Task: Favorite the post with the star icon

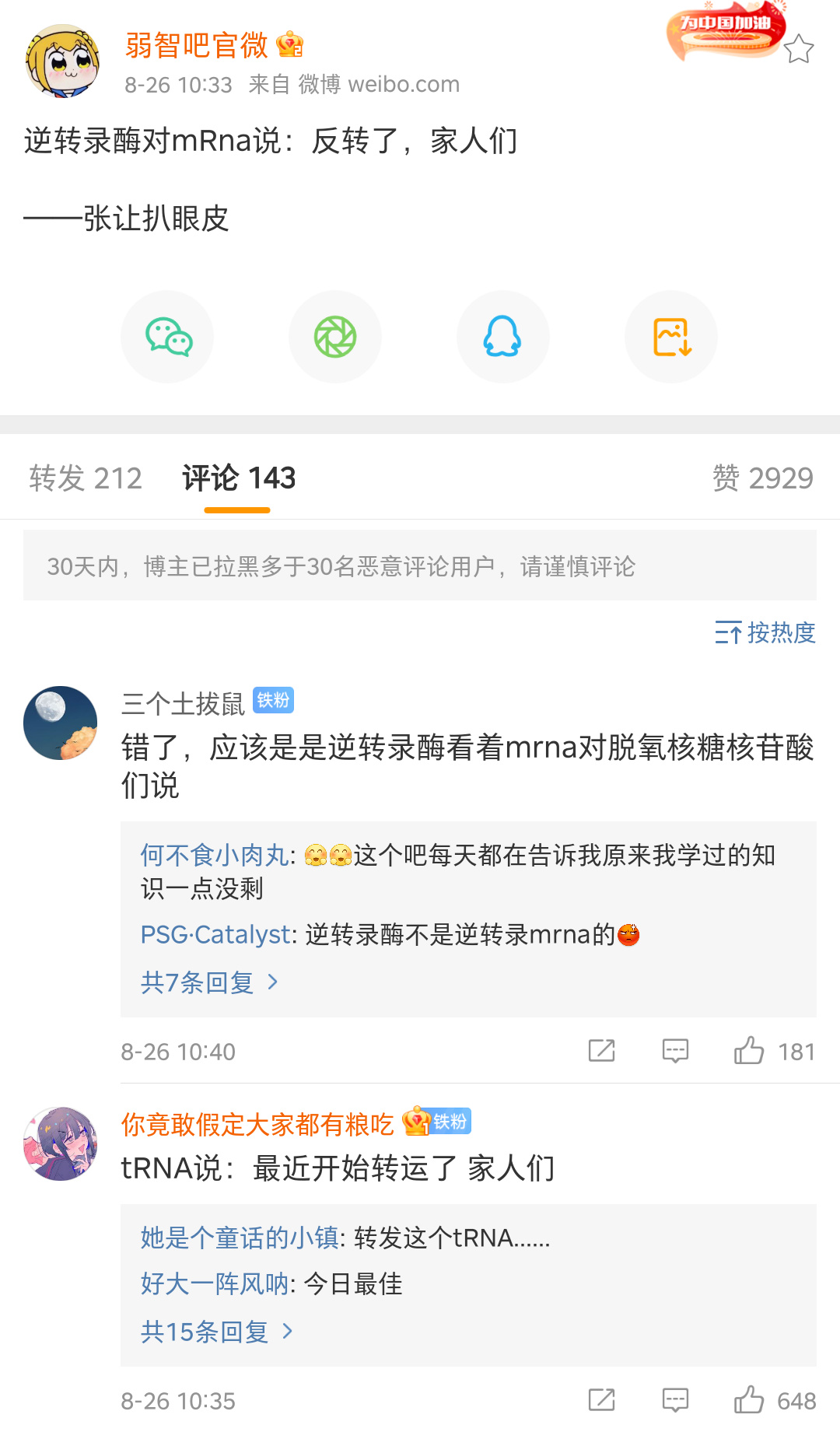Action: coord(798,50)
